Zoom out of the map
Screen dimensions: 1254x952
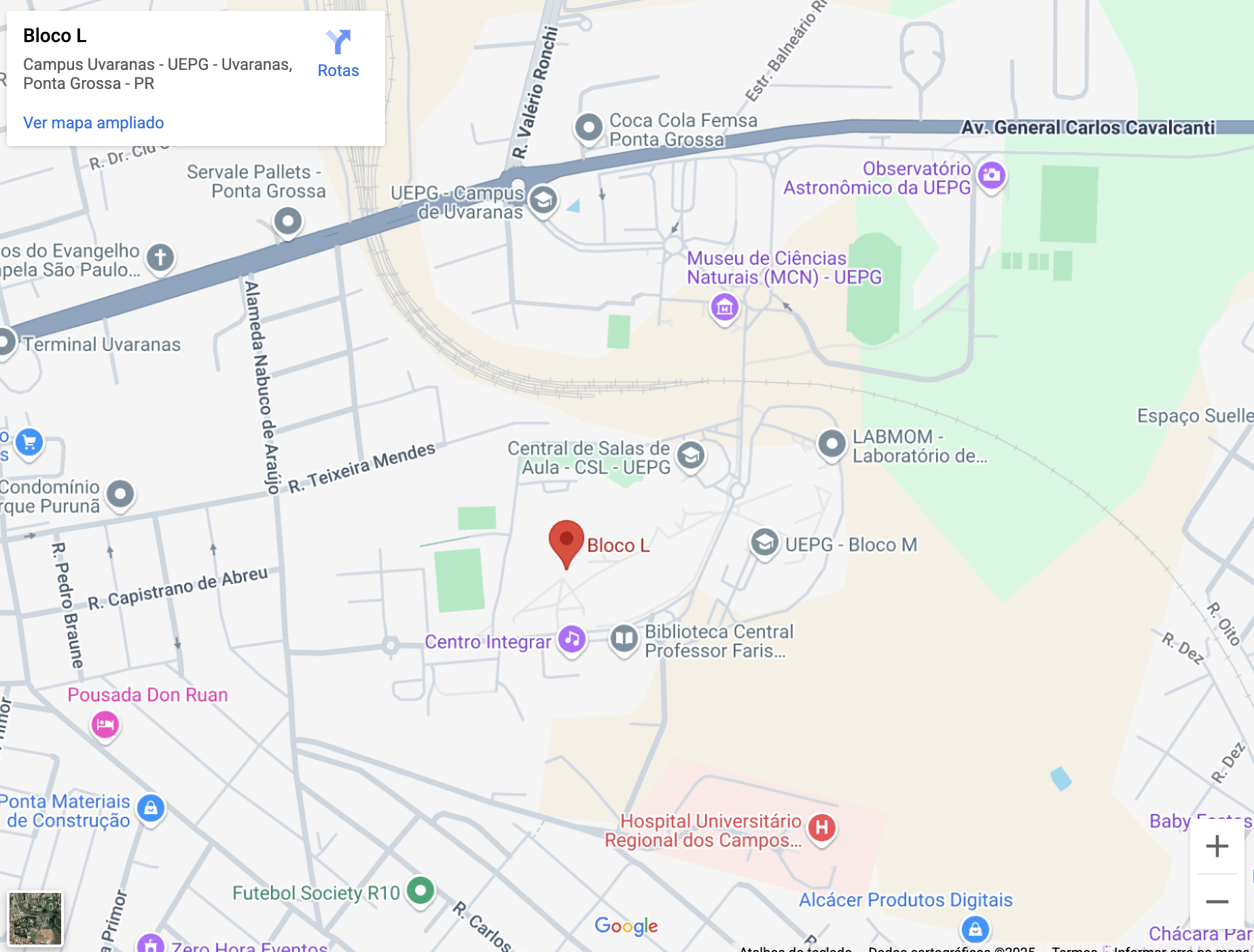tap(1217, 902)
